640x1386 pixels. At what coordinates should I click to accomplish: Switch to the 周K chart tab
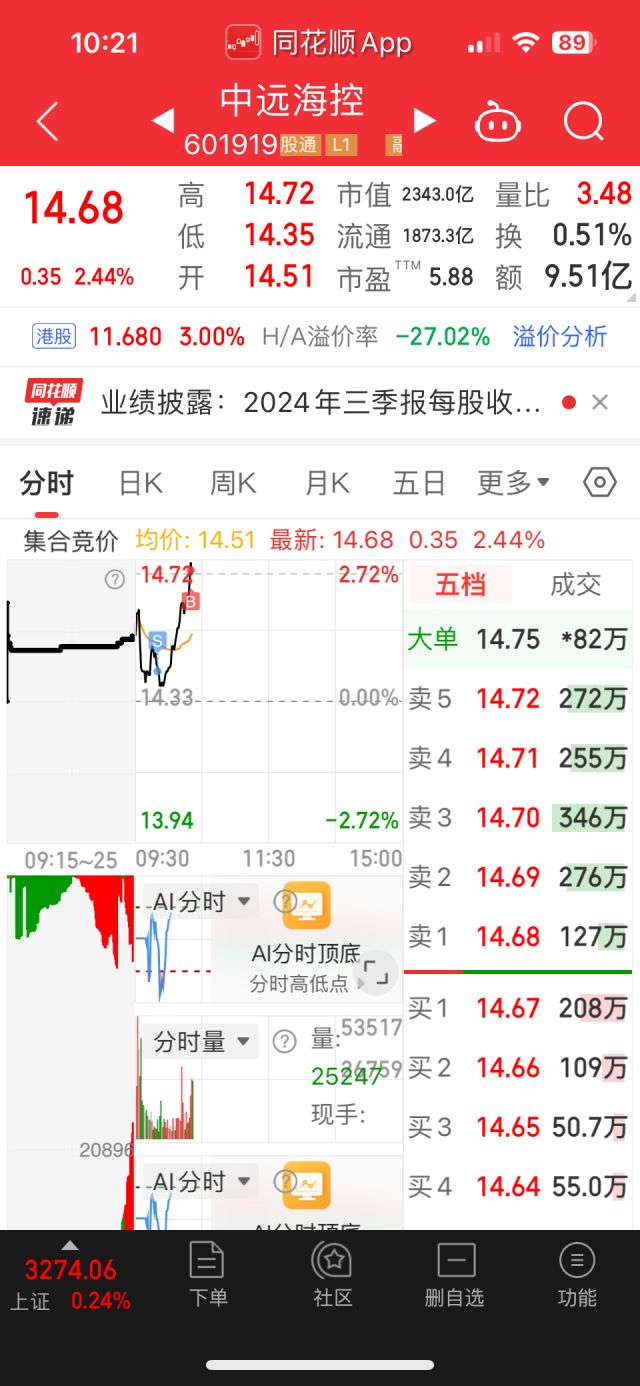click(x=233, y=483)
